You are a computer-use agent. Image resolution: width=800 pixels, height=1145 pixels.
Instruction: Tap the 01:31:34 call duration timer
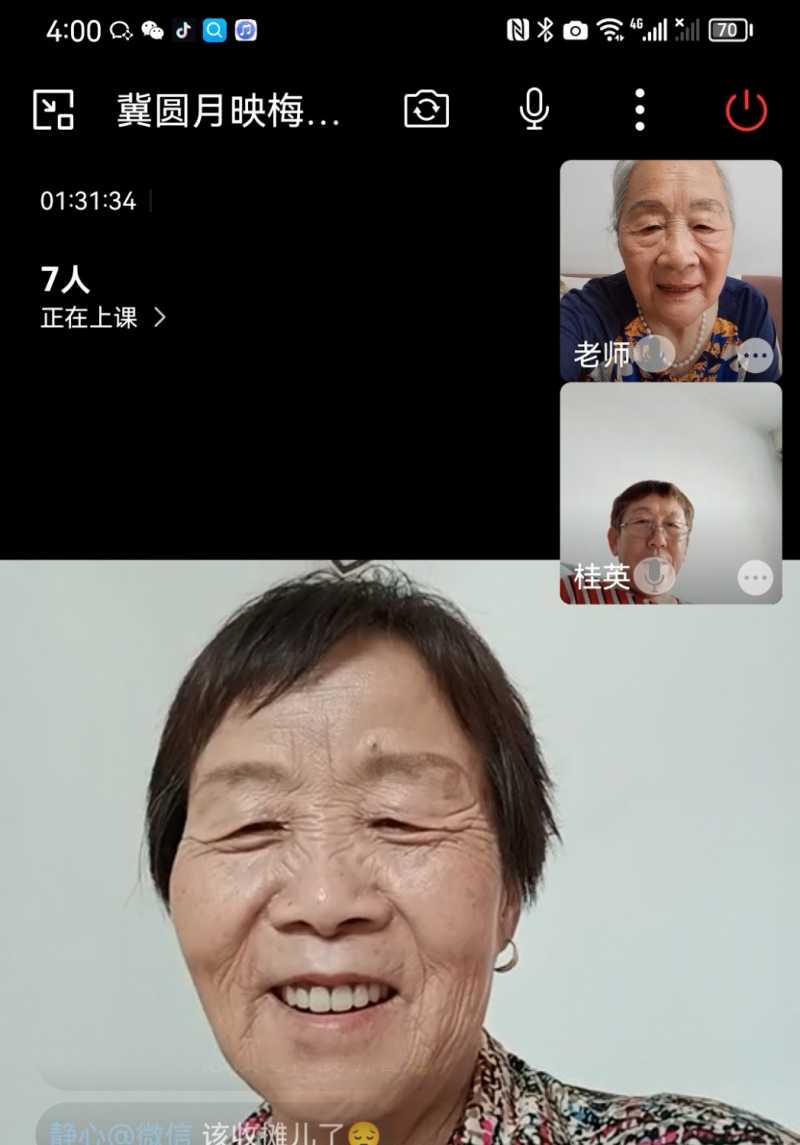88,199
